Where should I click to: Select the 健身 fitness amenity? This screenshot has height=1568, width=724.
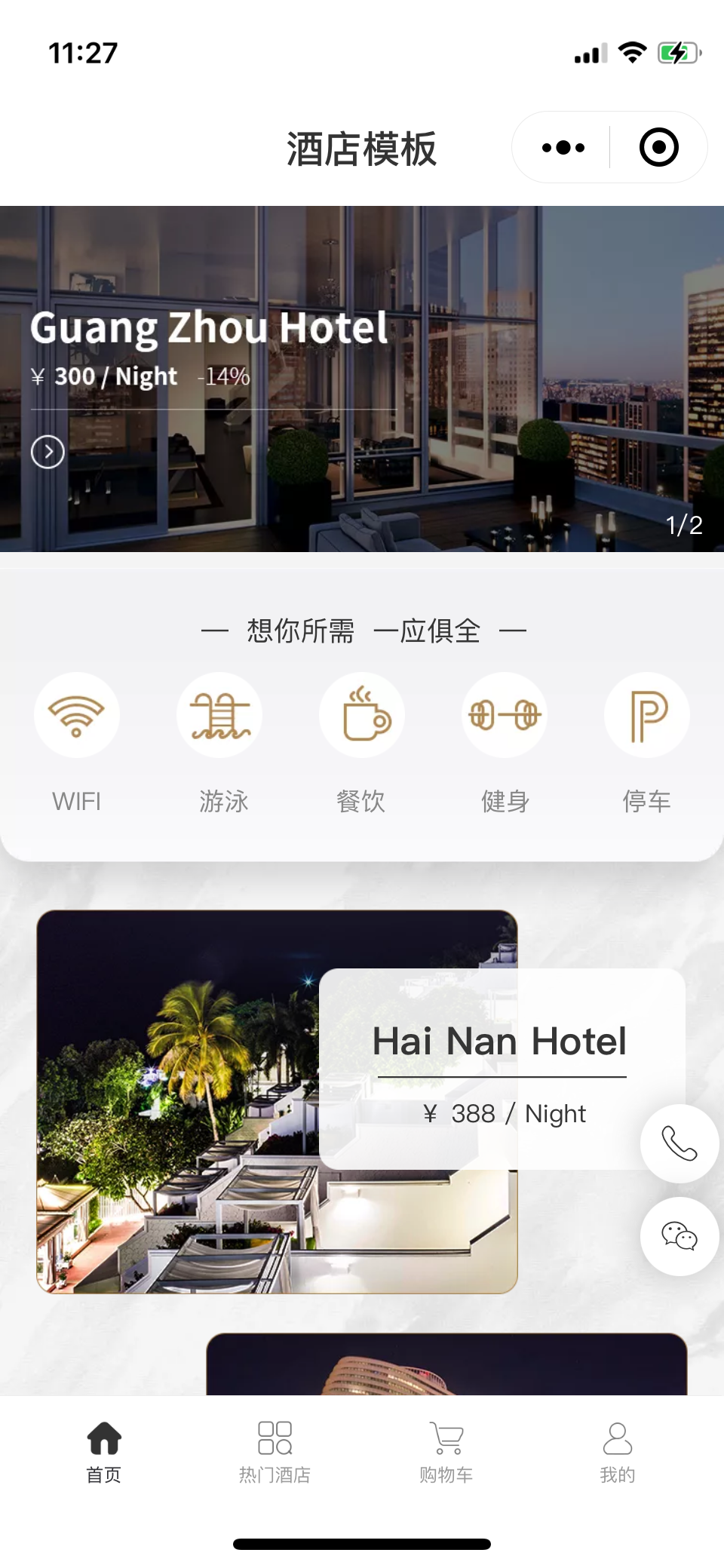pos(505,715)
